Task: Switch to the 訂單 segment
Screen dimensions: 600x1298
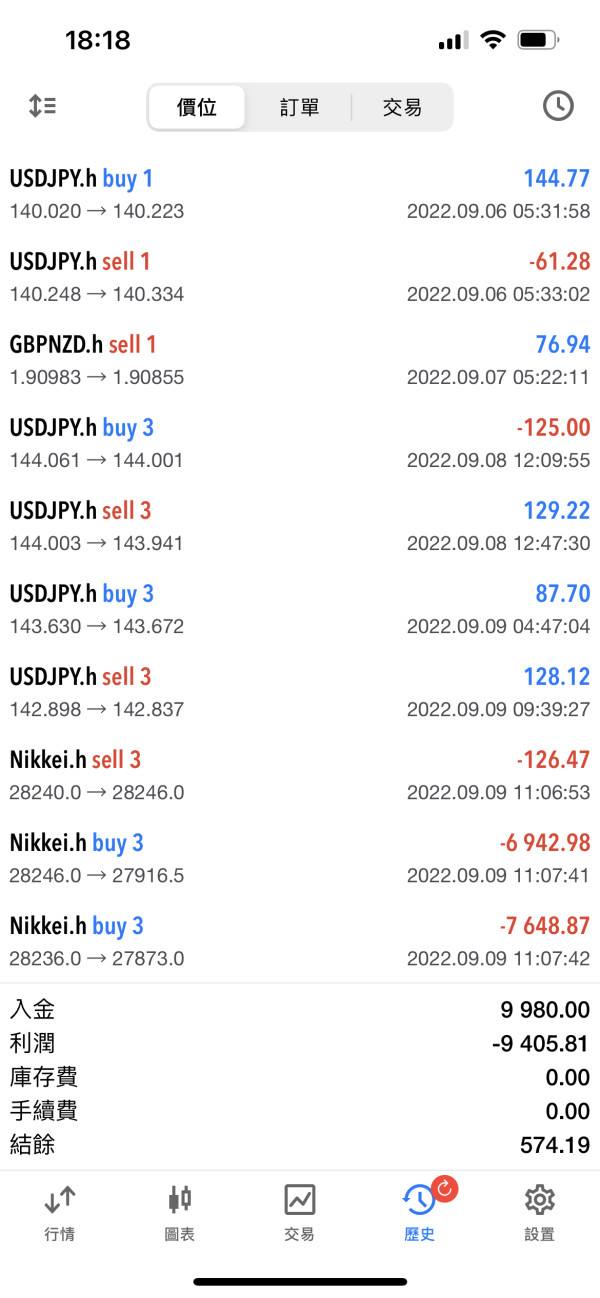Action: point(299,107)
